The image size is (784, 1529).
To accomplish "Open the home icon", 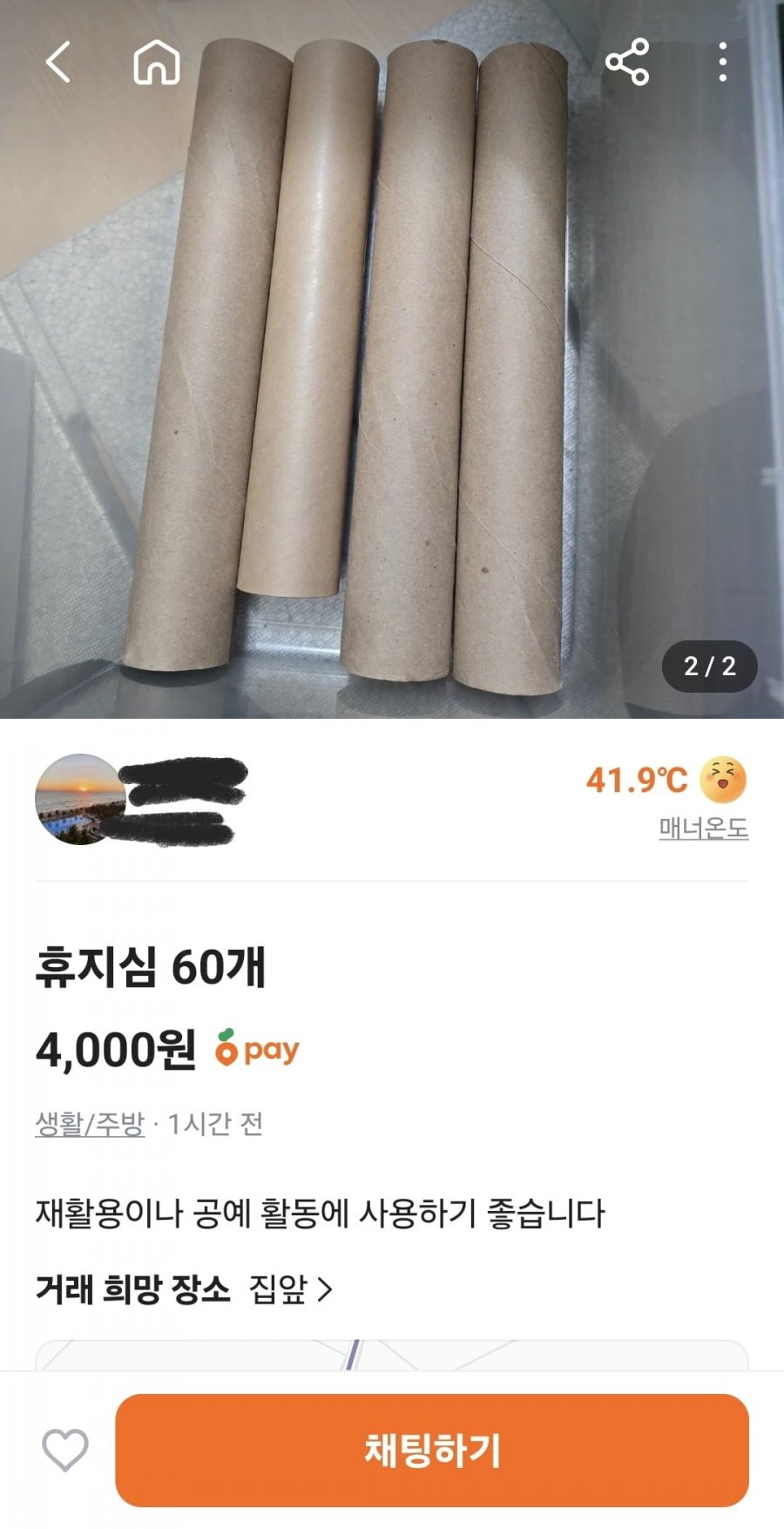I will pyautogui.click(x=156, y=63).
